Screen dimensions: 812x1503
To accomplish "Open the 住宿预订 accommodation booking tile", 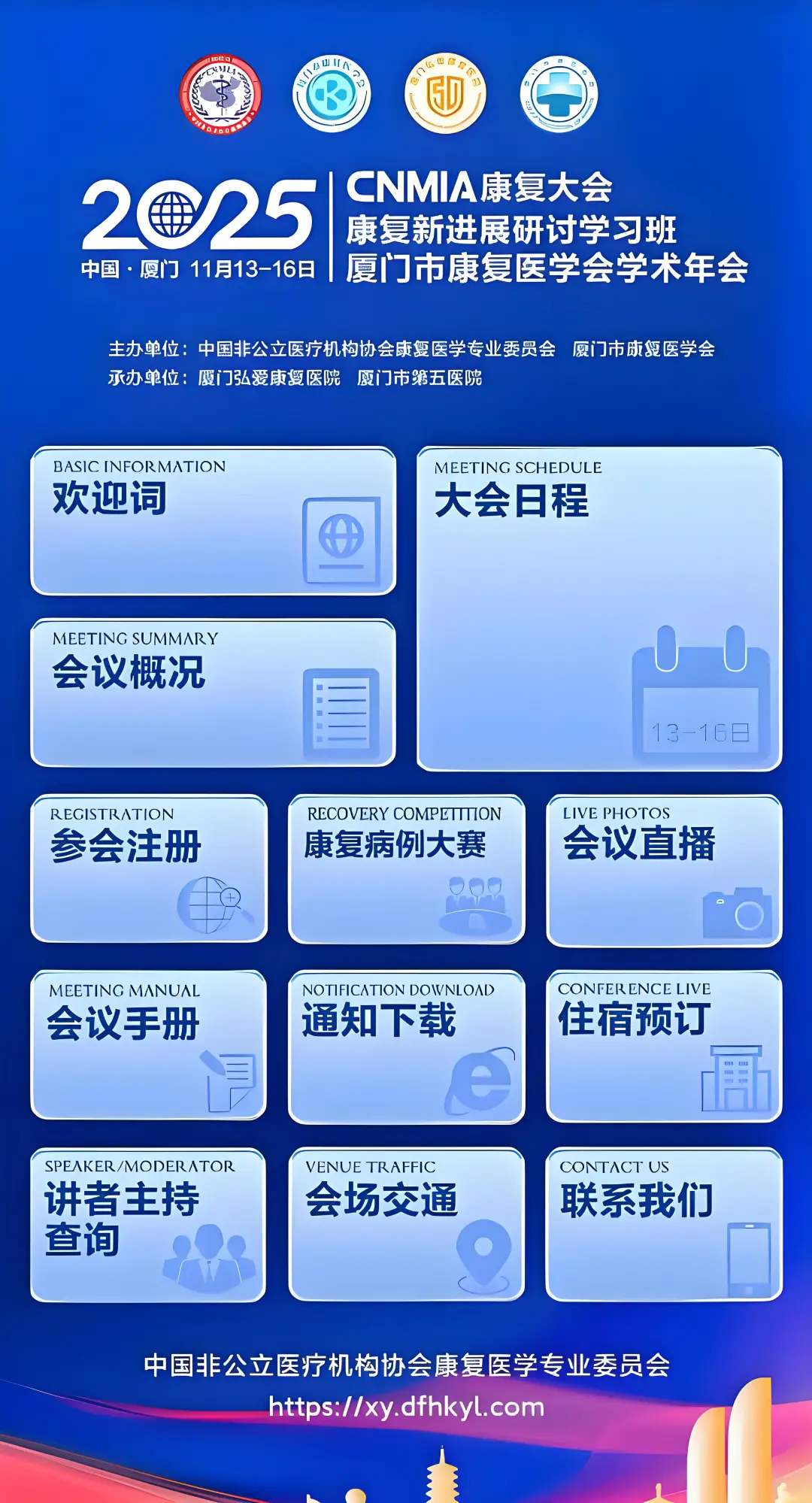I will pos(664,1046).
